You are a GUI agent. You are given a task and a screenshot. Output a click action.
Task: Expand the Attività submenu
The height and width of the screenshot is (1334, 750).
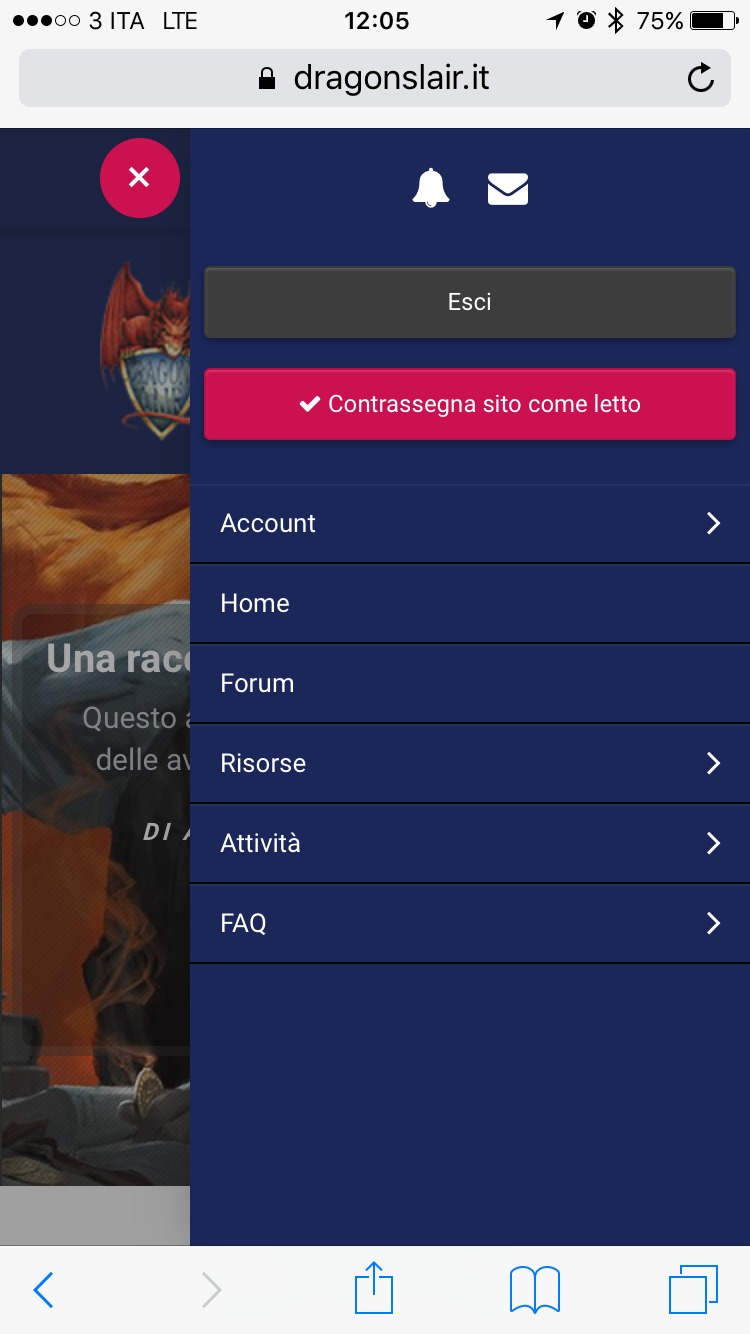coord(469,843)
